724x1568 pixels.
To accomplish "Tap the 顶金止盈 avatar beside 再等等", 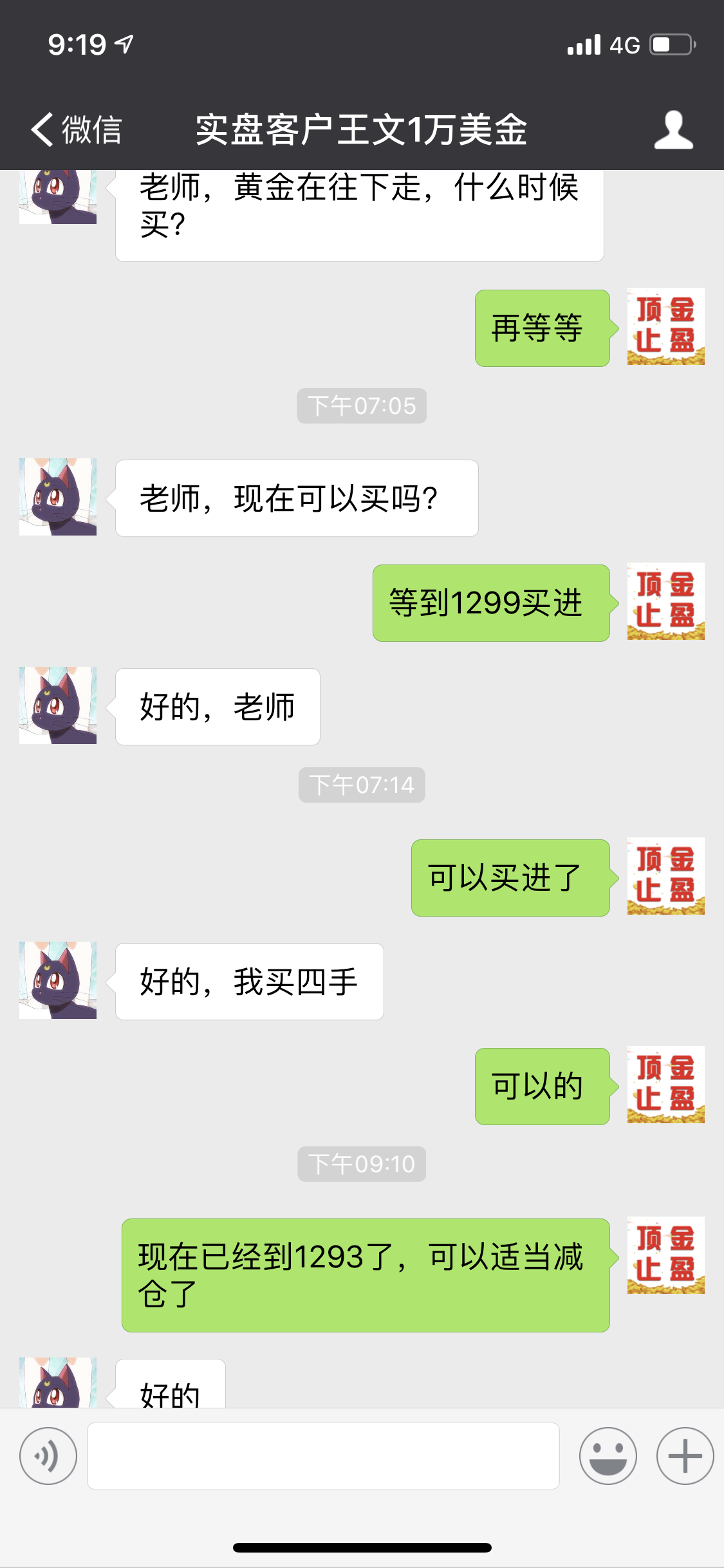I will (x=665, y=326).
